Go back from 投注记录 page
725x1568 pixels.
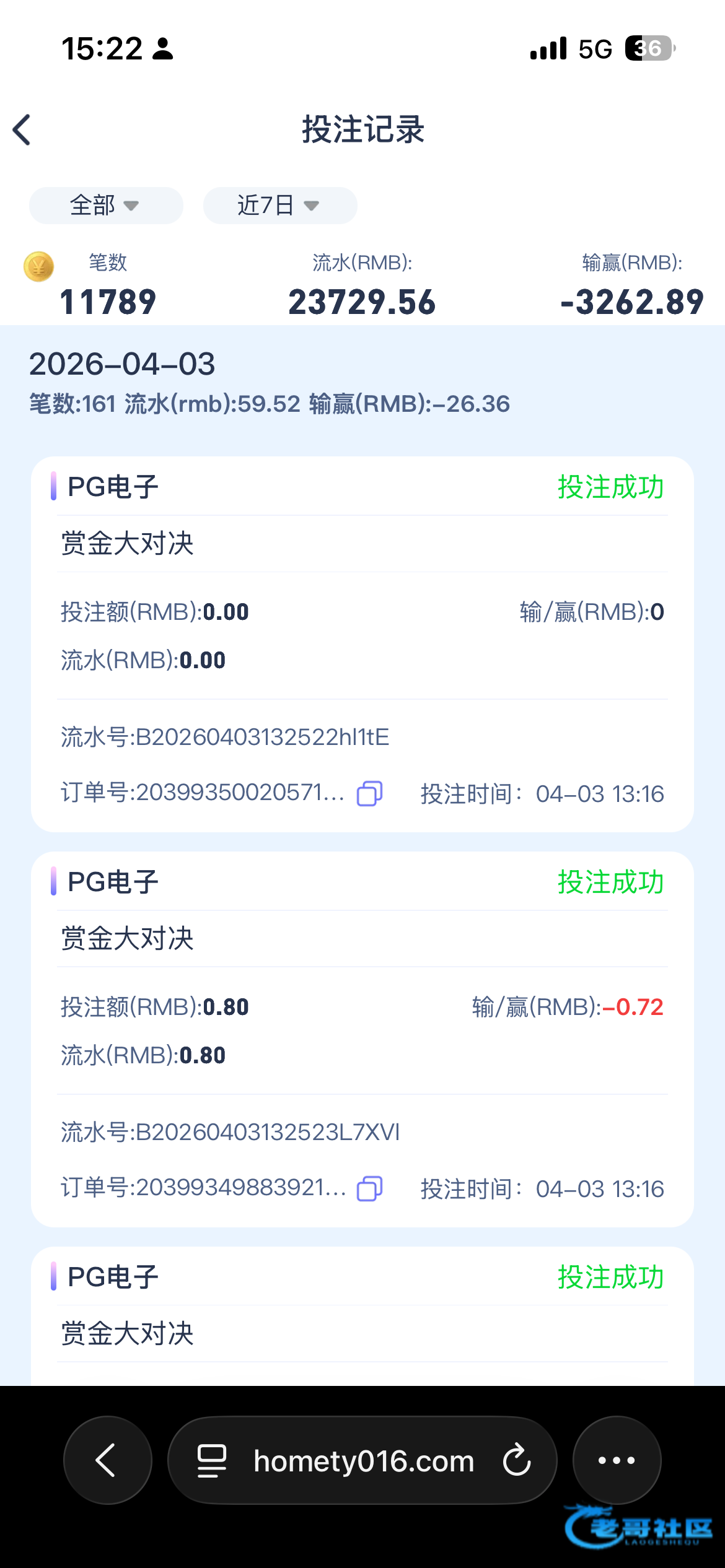(22, 130)
